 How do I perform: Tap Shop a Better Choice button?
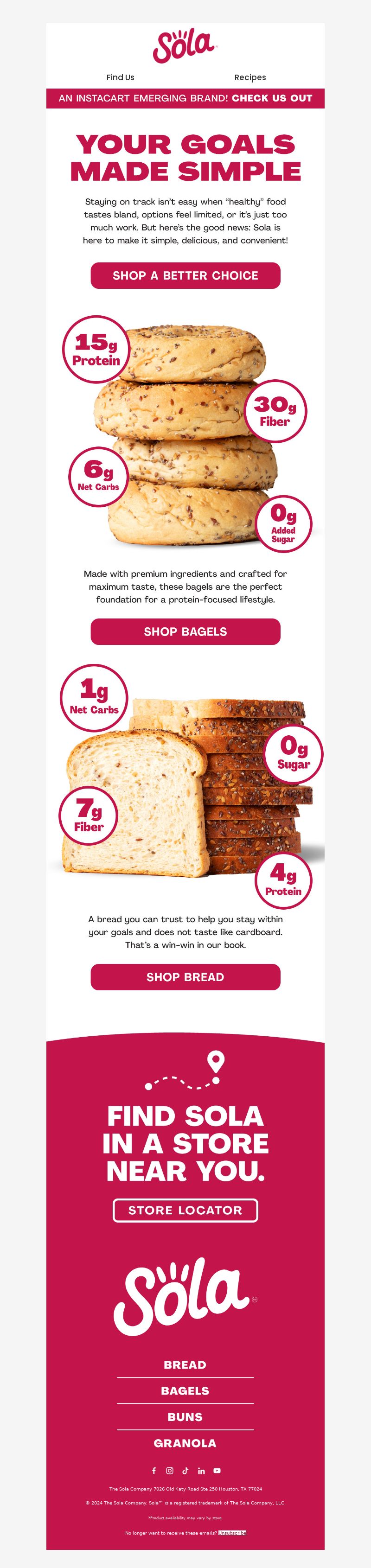tap(185, 276)
